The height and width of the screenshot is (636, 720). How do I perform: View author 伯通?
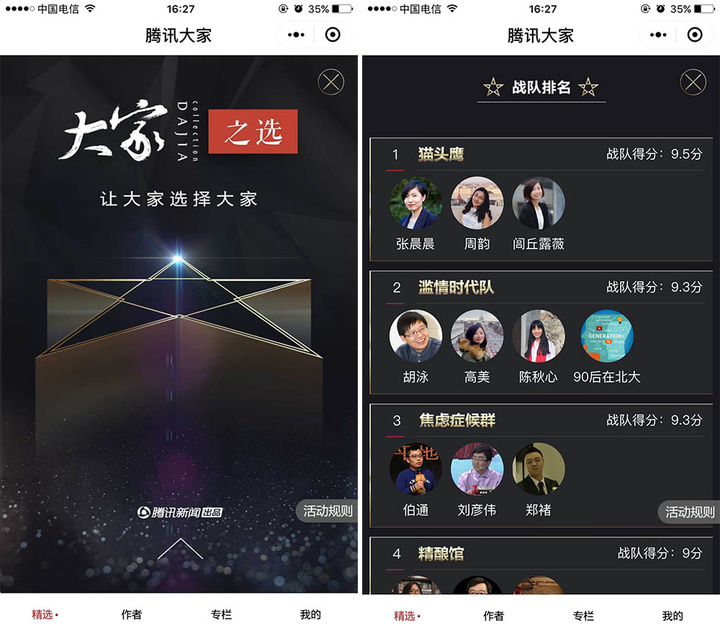(x=415, y=468)
